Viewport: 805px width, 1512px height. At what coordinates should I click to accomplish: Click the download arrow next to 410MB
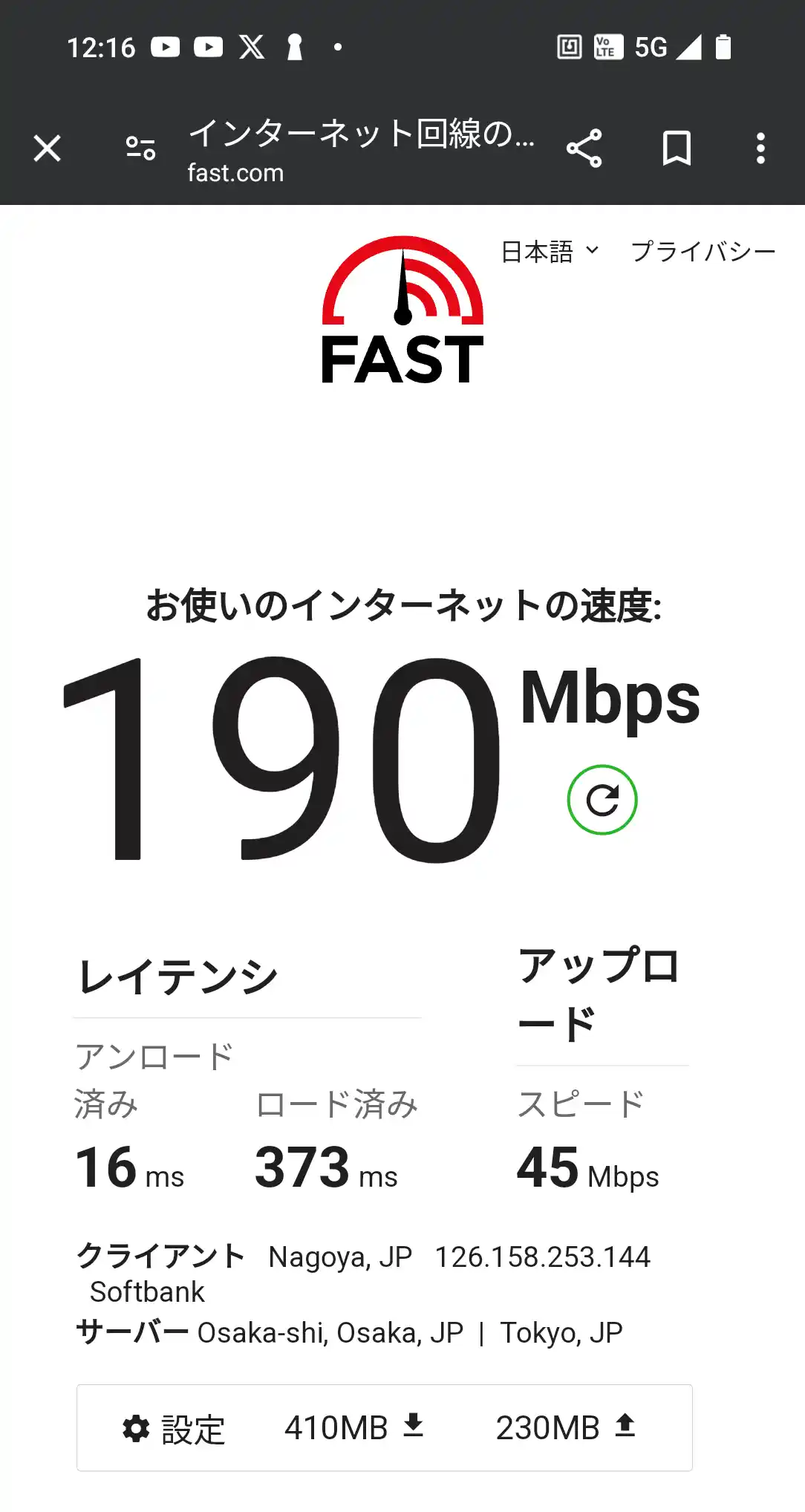[412, 1427]
